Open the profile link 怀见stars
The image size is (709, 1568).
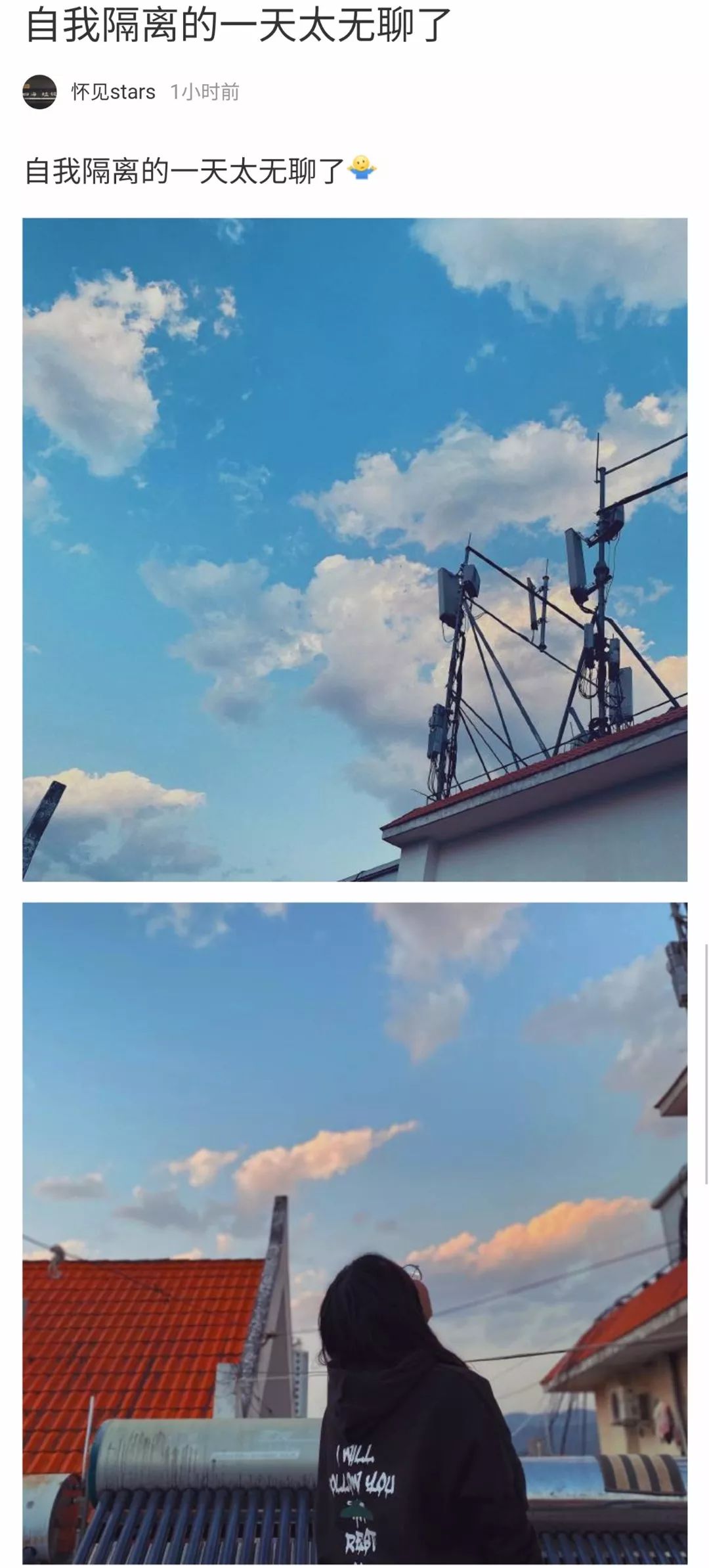click(114, 92)
